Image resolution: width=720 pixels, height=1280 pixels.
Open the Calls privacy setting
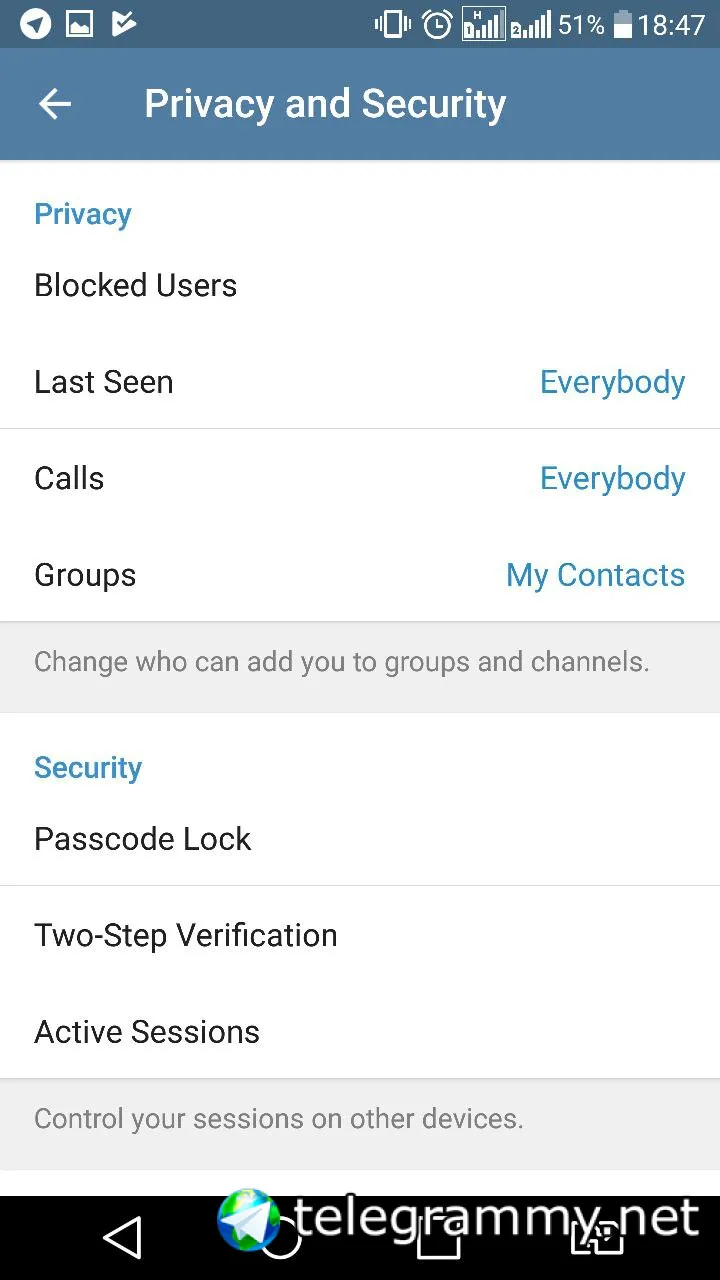coord(360,479)
